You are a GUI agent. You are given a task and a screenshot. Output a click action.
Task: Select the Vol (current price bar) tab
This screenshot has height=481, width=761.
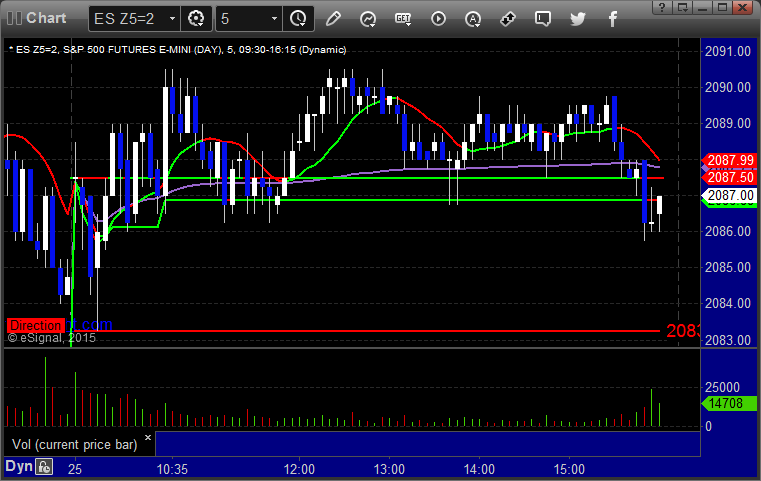[x=75, y=443]
